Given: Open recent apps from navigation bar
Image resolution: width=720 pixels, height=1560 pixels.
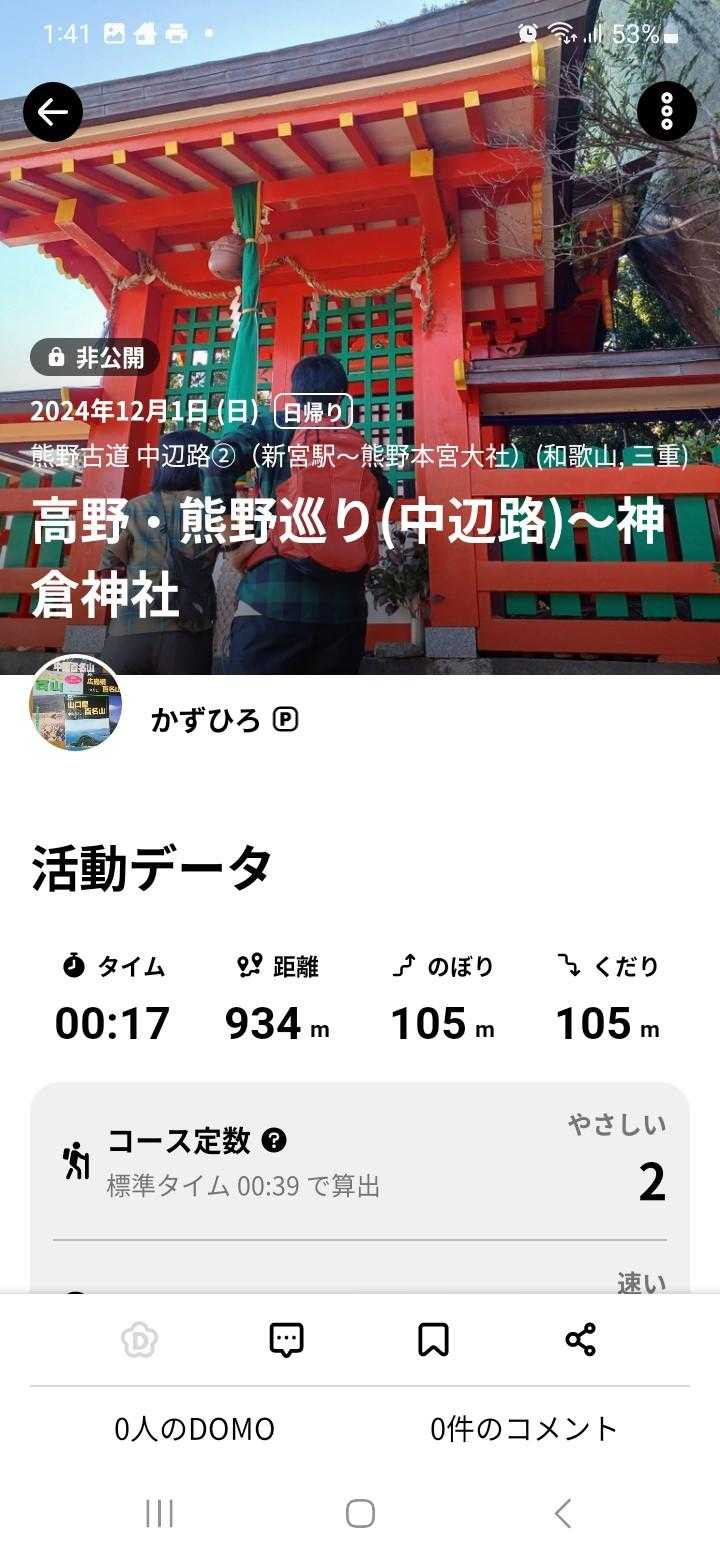Looking at the screenshot, I should coord(160,1513).
